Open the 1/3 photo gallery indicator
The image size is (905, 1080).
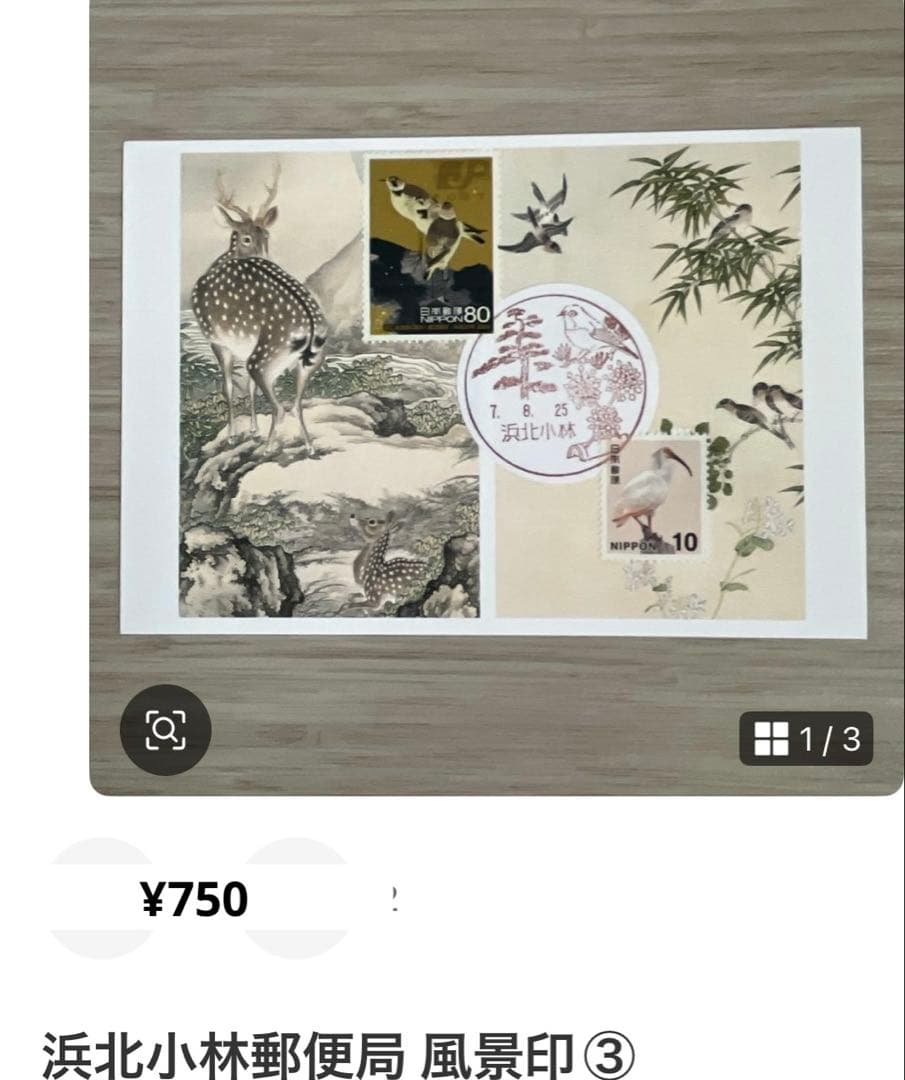tap(806, 739)
